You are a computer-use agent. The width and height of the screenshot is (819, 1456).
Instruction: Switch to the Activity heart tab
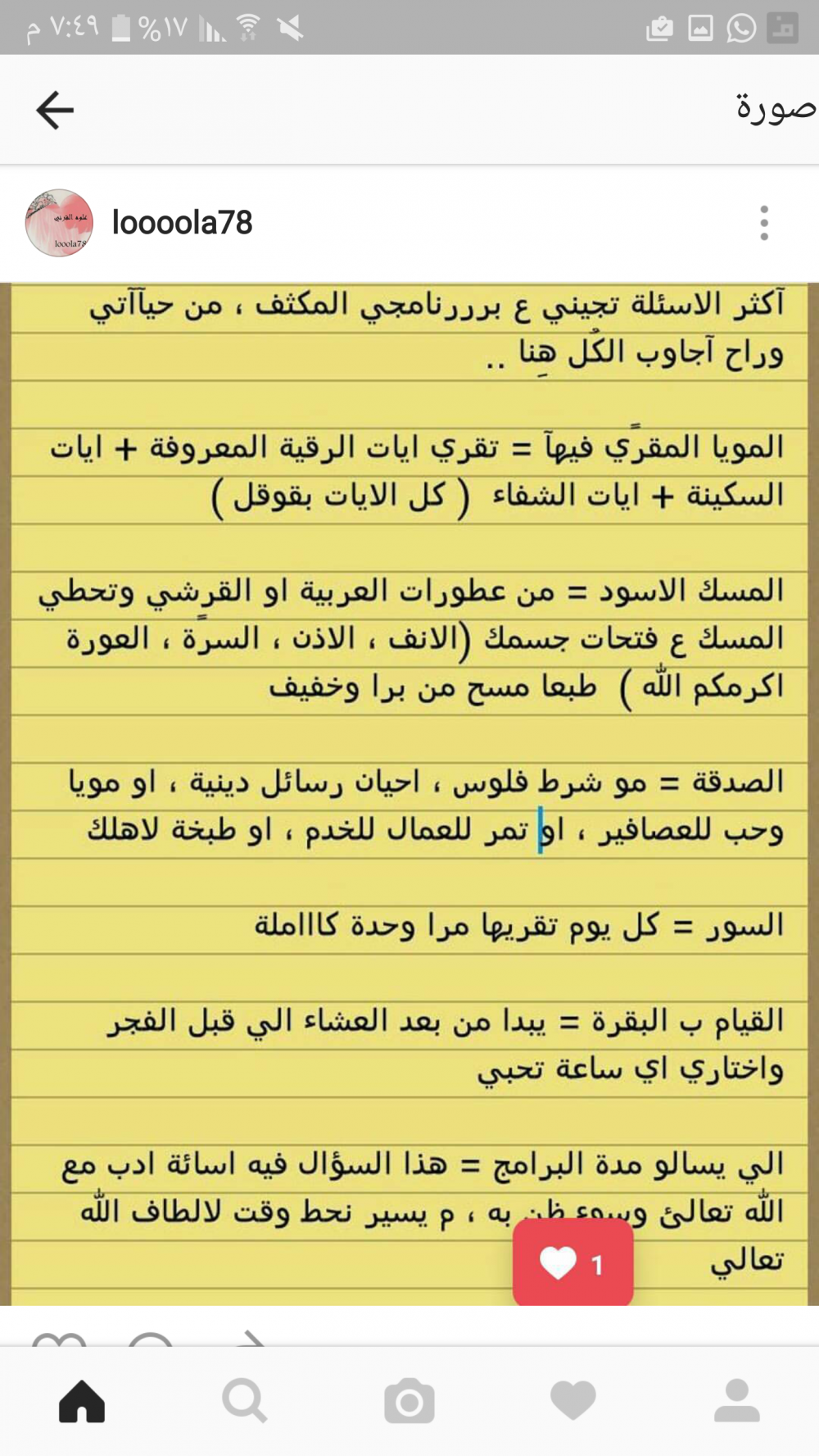pos(573,1401)
